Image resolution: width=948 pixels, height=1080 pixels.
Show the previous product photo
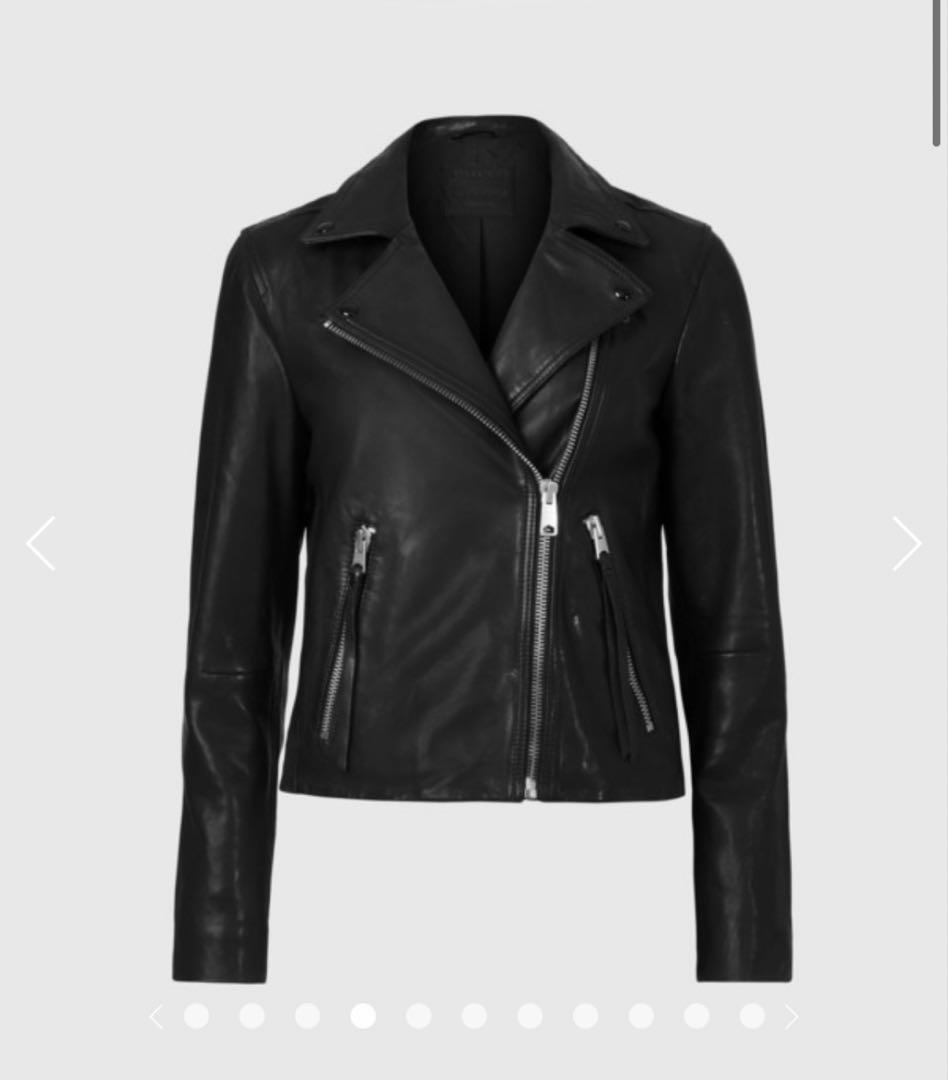41,544
